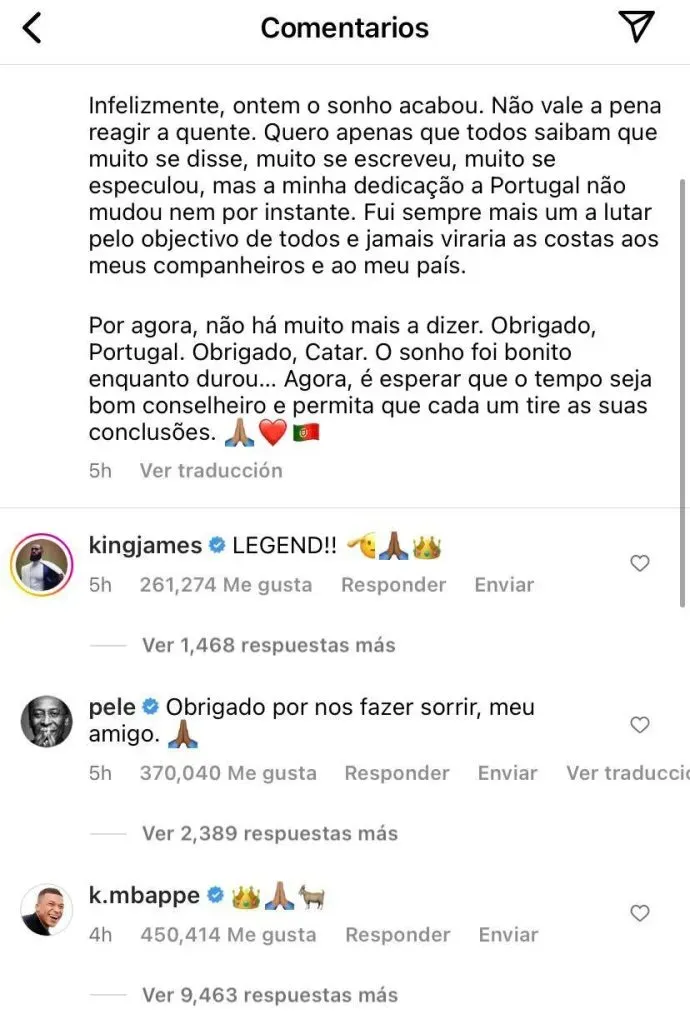The width and height of the screenshot is (690, 1024).
Task: Like pele's comment with the heart
Action: tap(640, 725)
